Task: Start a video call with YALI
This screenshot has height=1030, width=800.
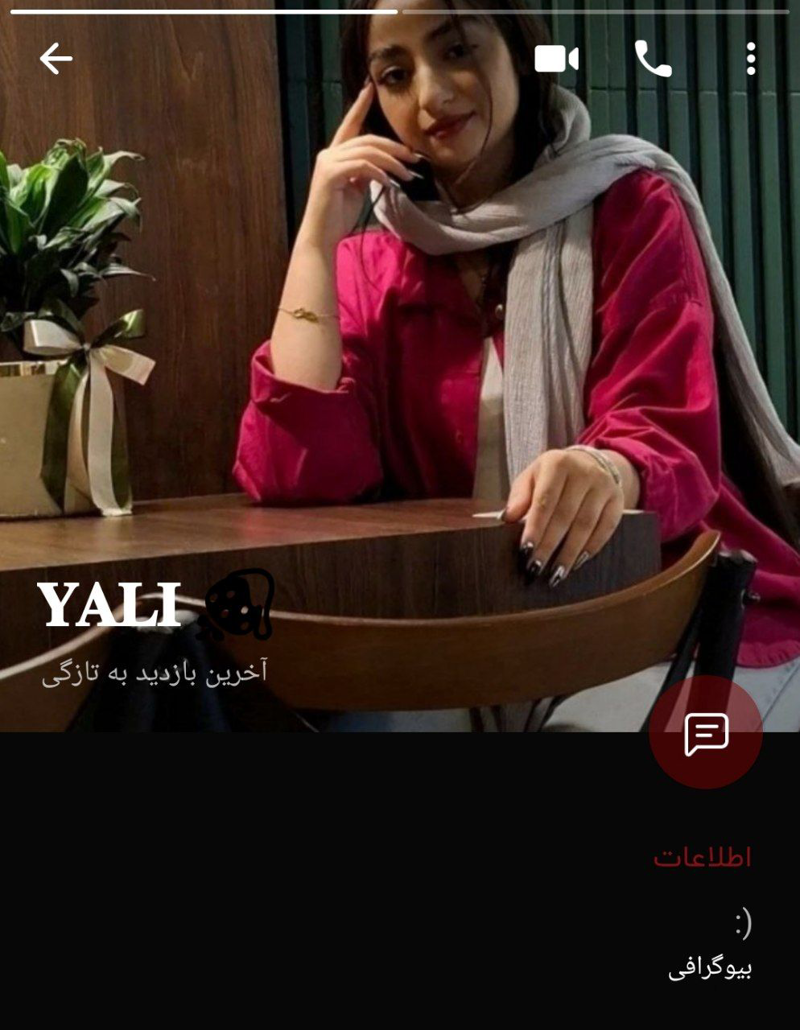Action: [x=556, y=60]
